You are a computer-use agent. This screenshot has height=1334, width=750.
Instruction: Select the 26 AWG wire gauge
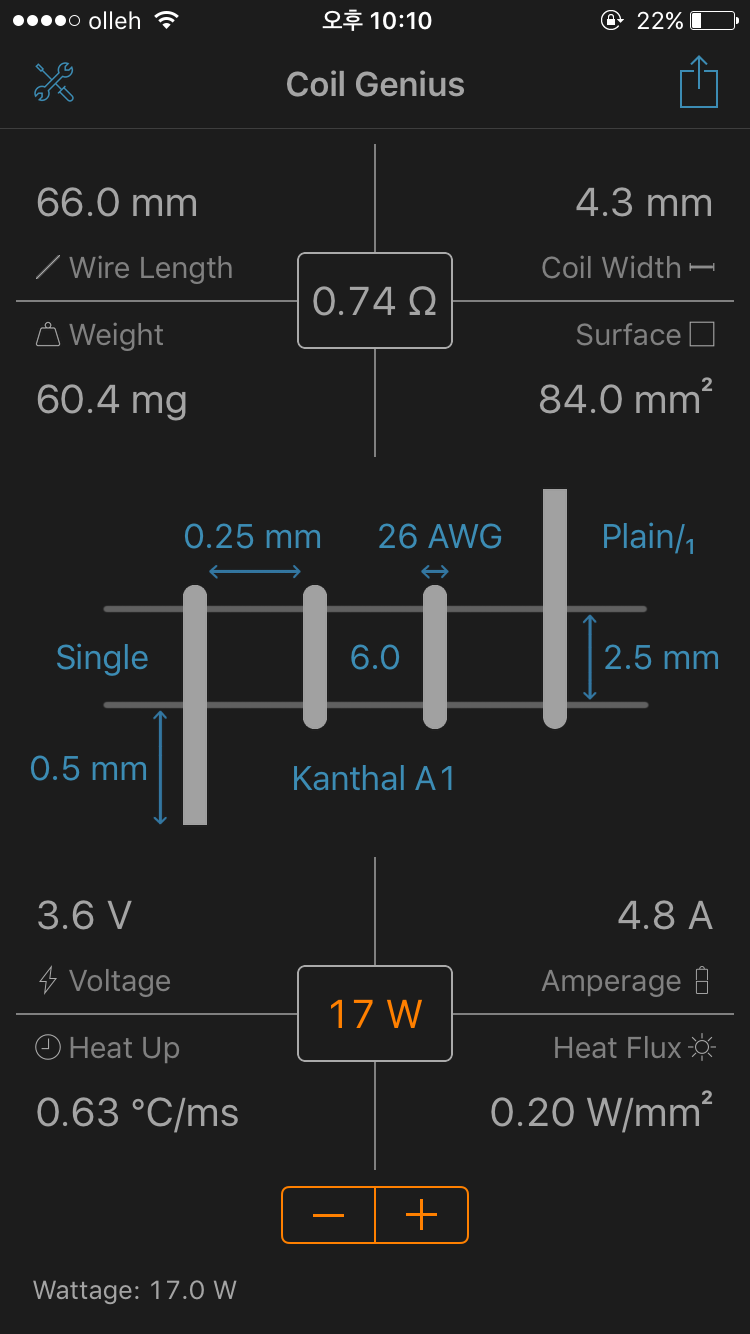(440, 537)
